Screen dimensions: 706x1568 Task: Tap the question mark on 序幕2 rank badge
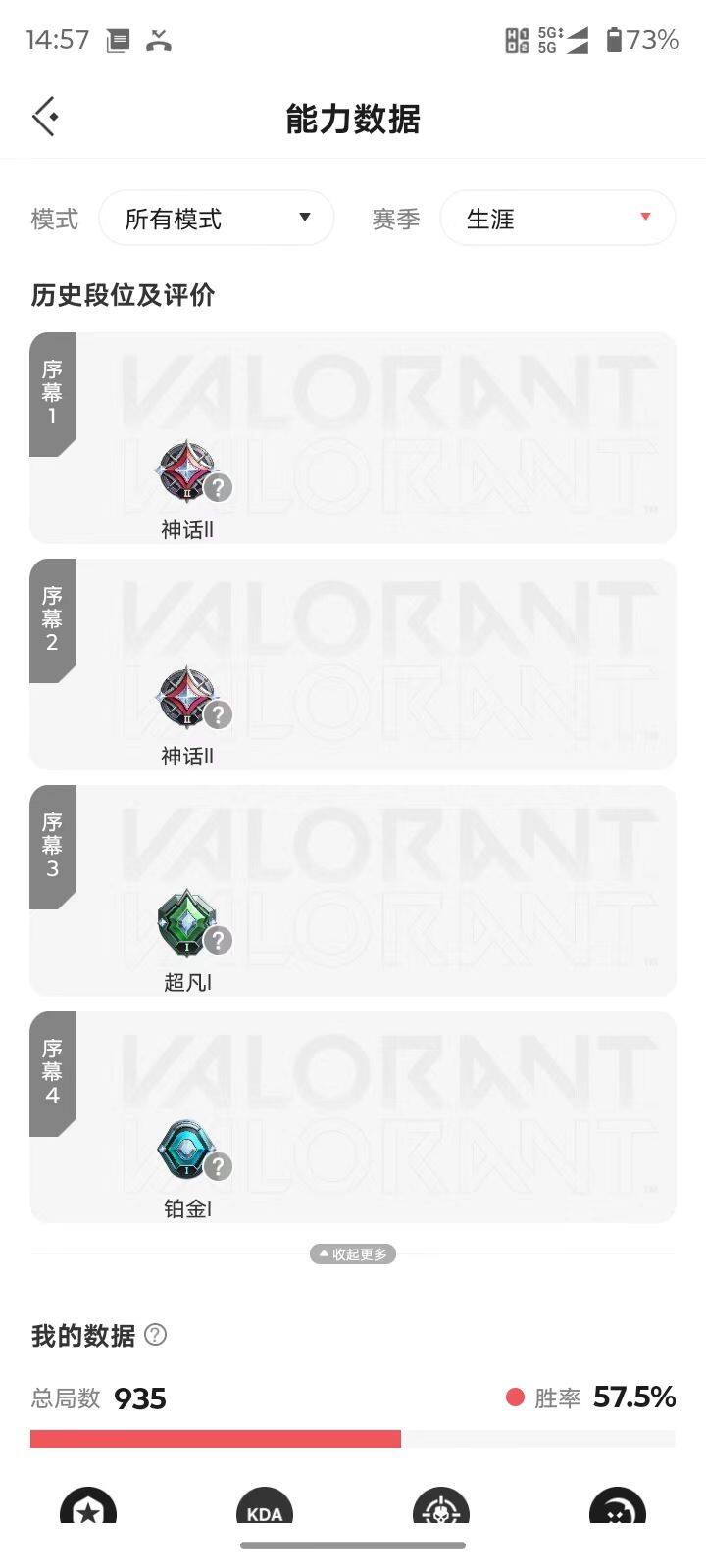coord(217,714)
